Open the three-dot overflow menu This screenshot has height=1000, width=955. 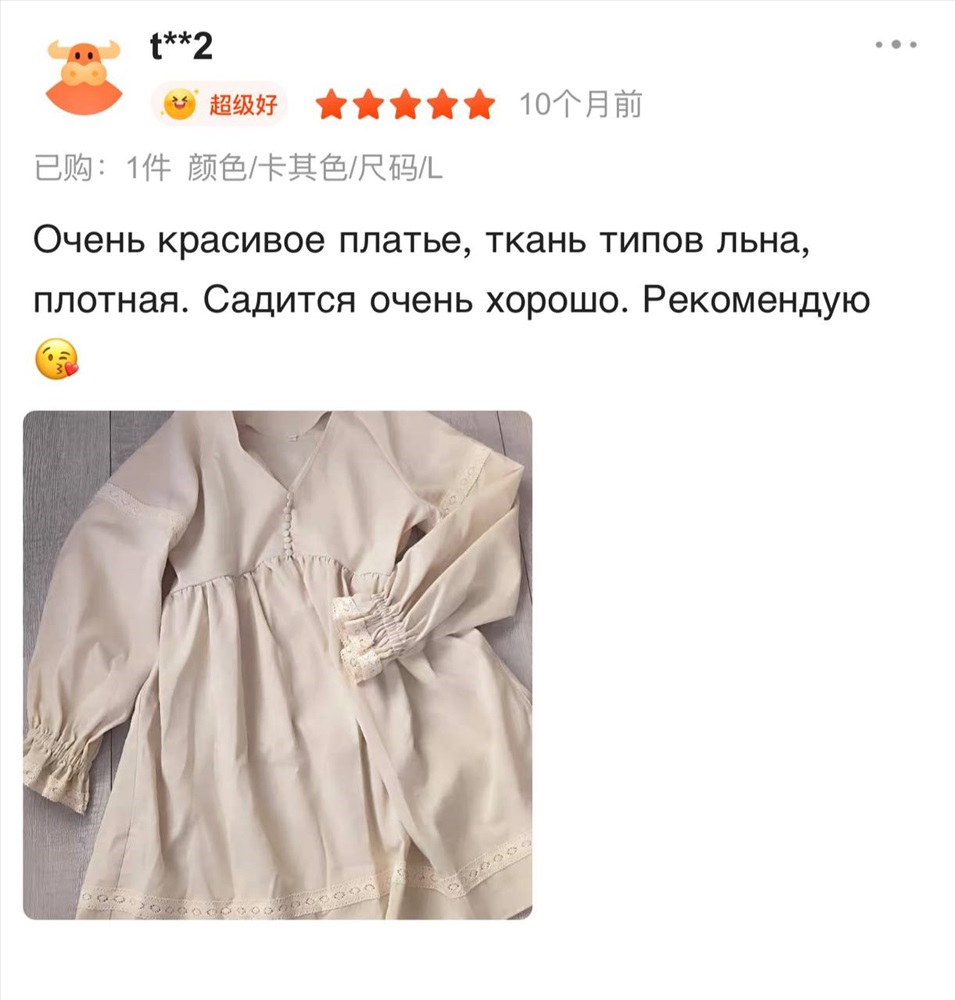click(896, 45)
